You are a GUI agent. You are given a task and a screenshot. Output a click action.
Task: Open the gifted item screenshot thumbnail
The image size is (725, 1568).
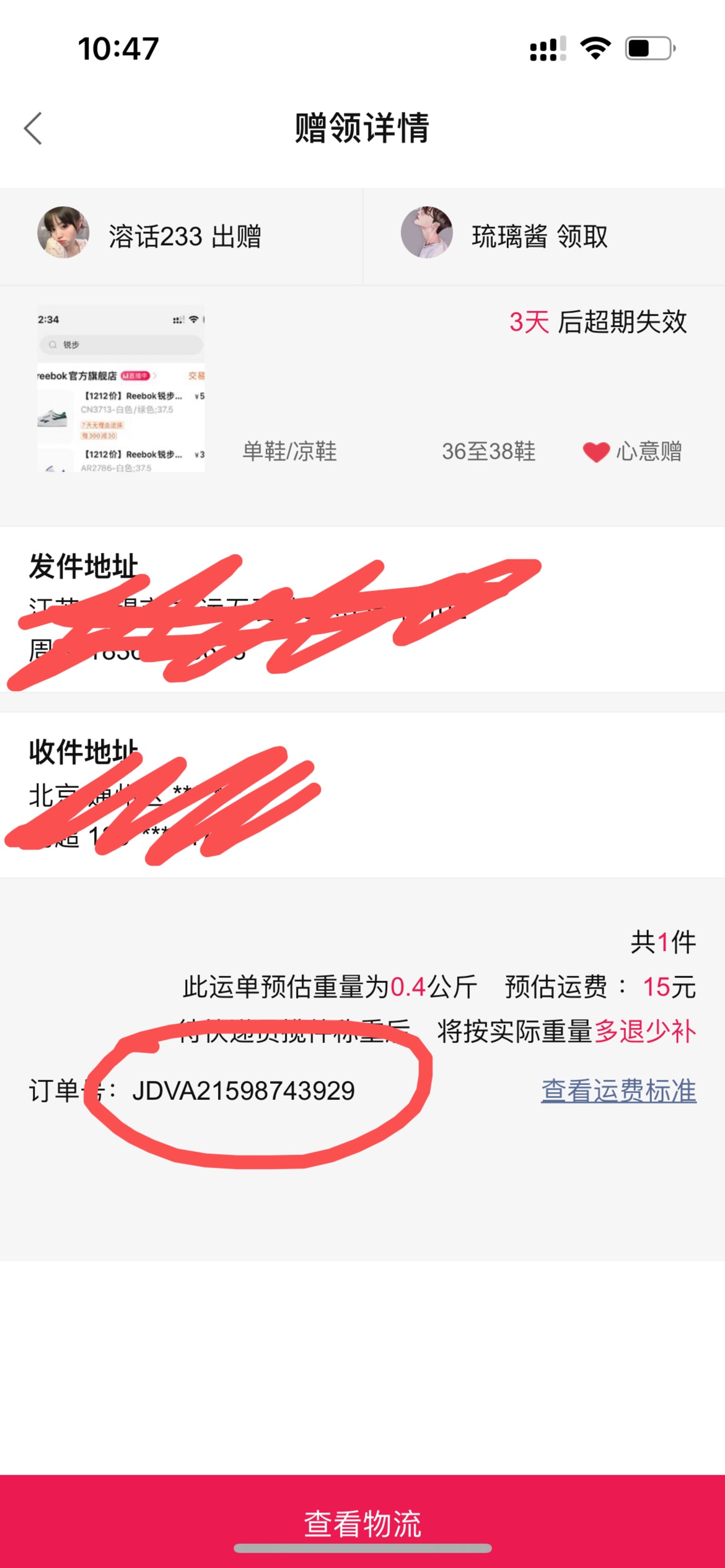click(x=121, y=388)
